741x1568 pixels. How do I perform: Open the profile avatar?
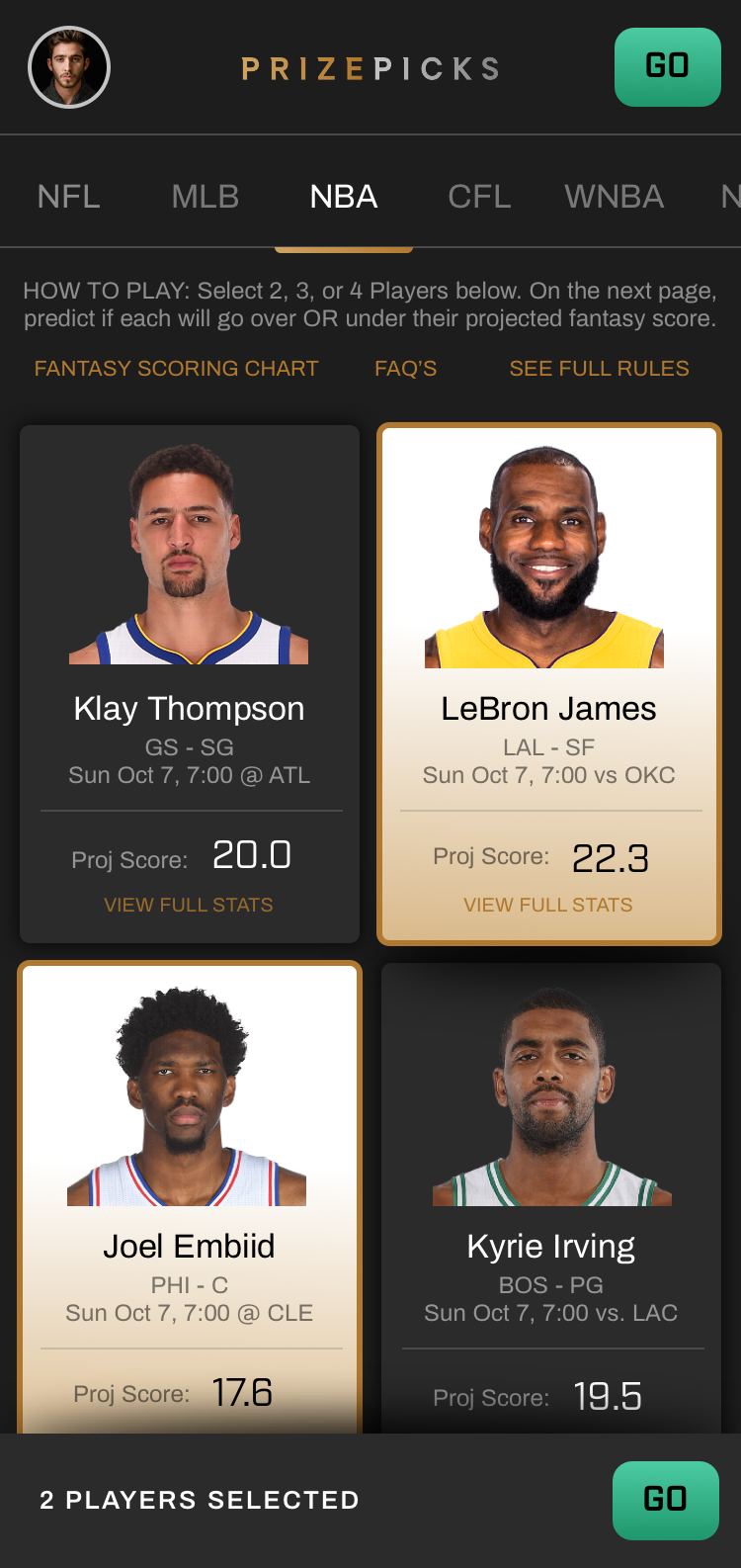(x=69, y=67)
